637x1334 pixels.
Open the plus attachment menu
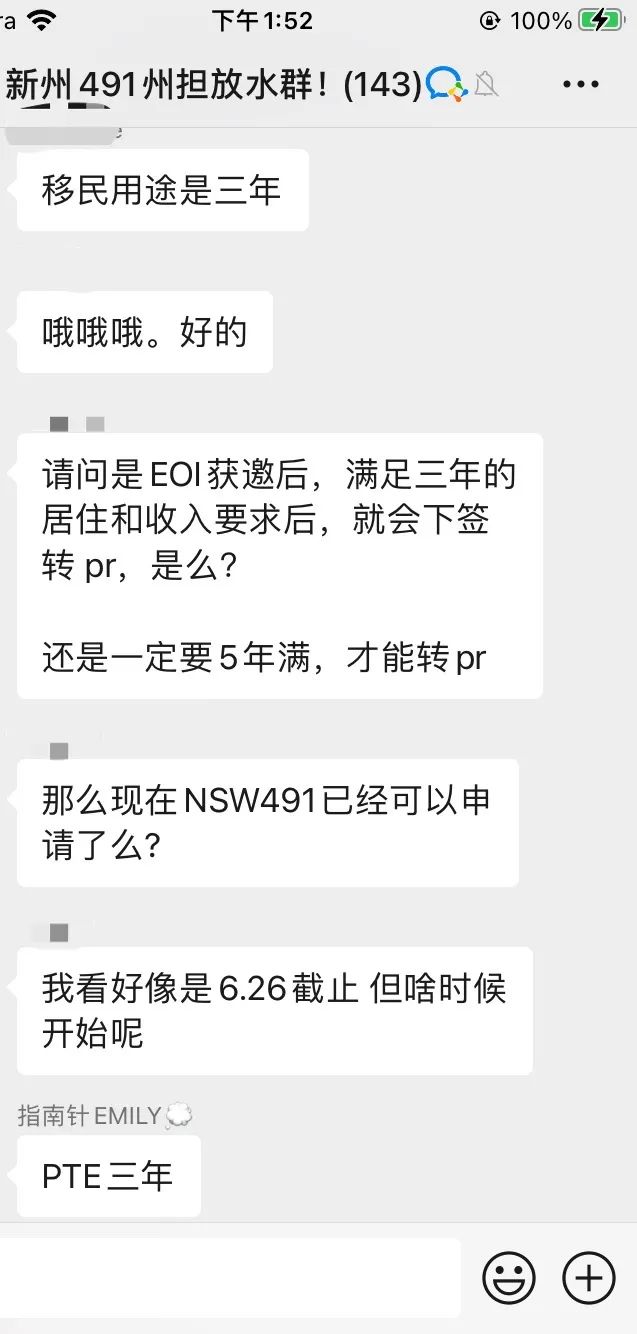click(x=589, y=1278)
